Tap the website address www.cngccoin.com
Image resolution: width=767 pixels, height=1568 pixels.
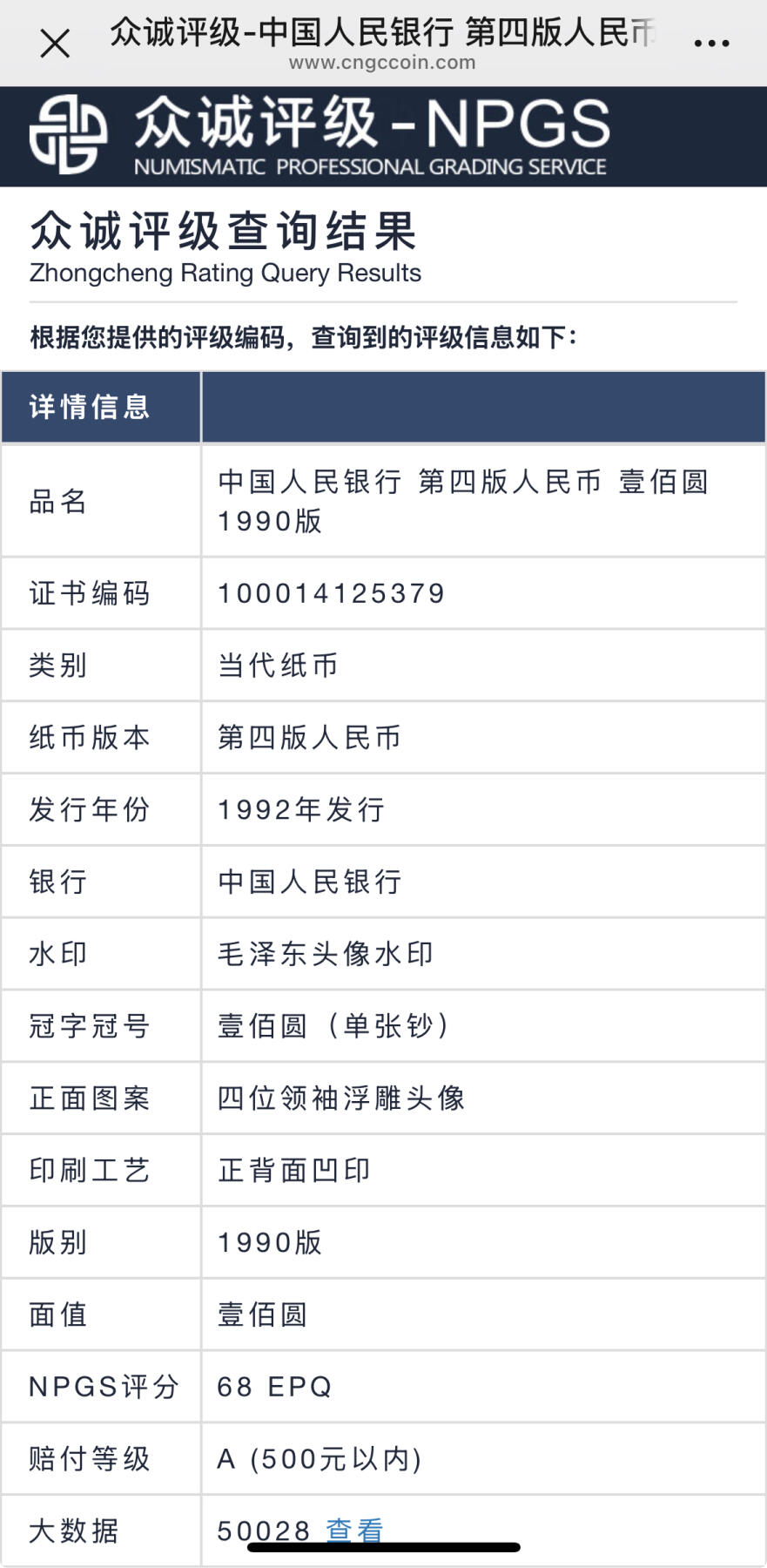click(383, 62)
